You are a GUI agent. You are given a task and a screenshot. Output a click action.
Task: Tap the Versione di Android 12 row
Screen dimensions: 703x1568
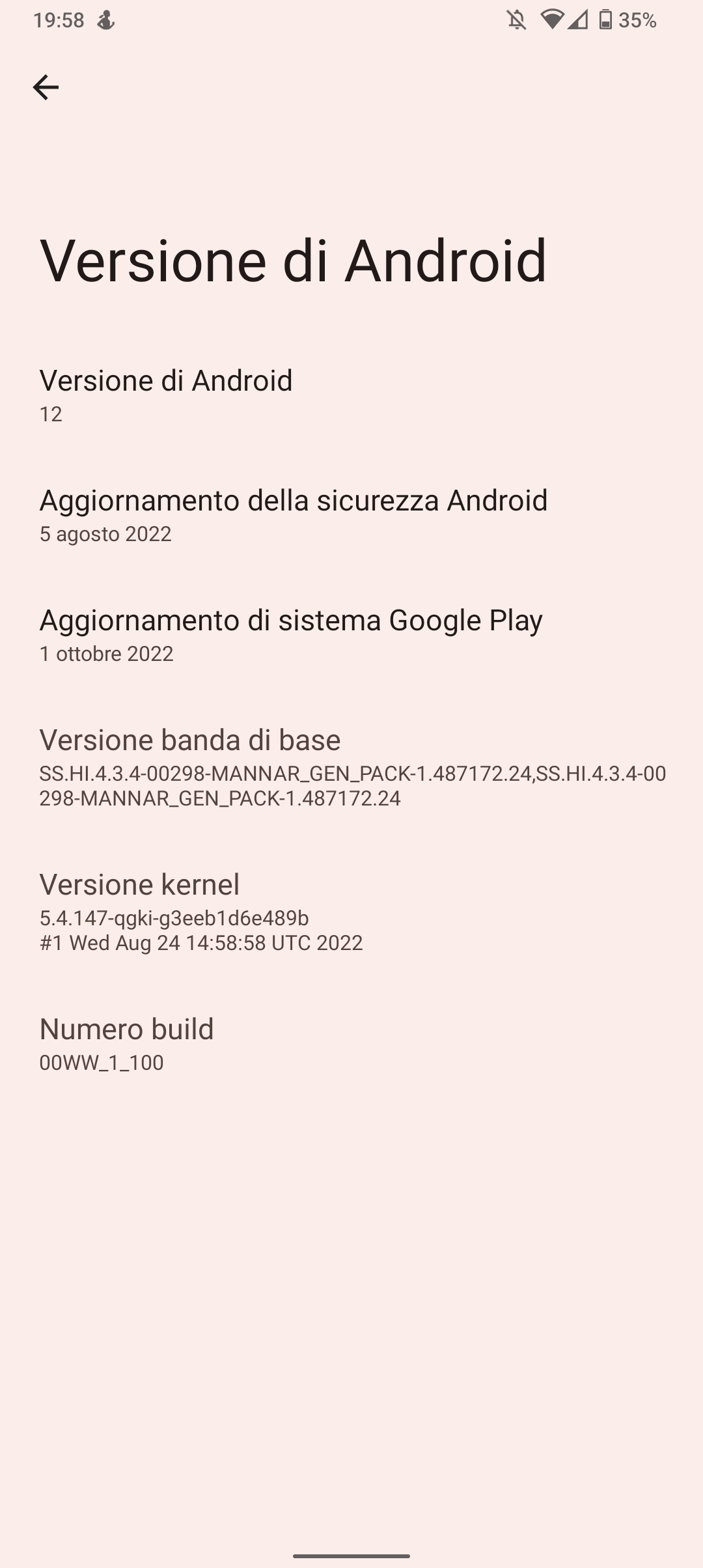click(x=351, y=396)
